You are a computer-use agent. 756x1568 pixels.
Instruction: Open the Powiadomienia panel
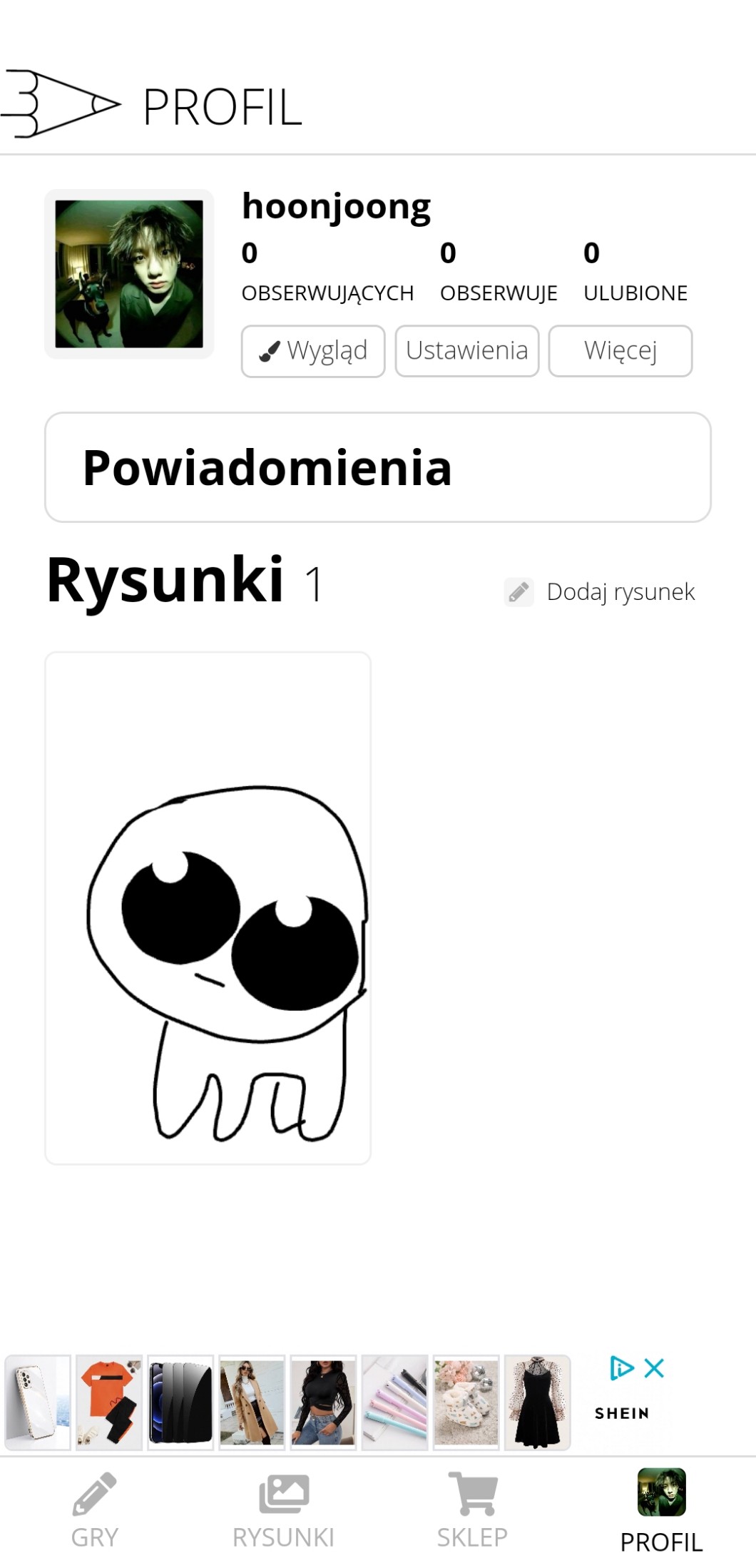[x=377, y=467]
